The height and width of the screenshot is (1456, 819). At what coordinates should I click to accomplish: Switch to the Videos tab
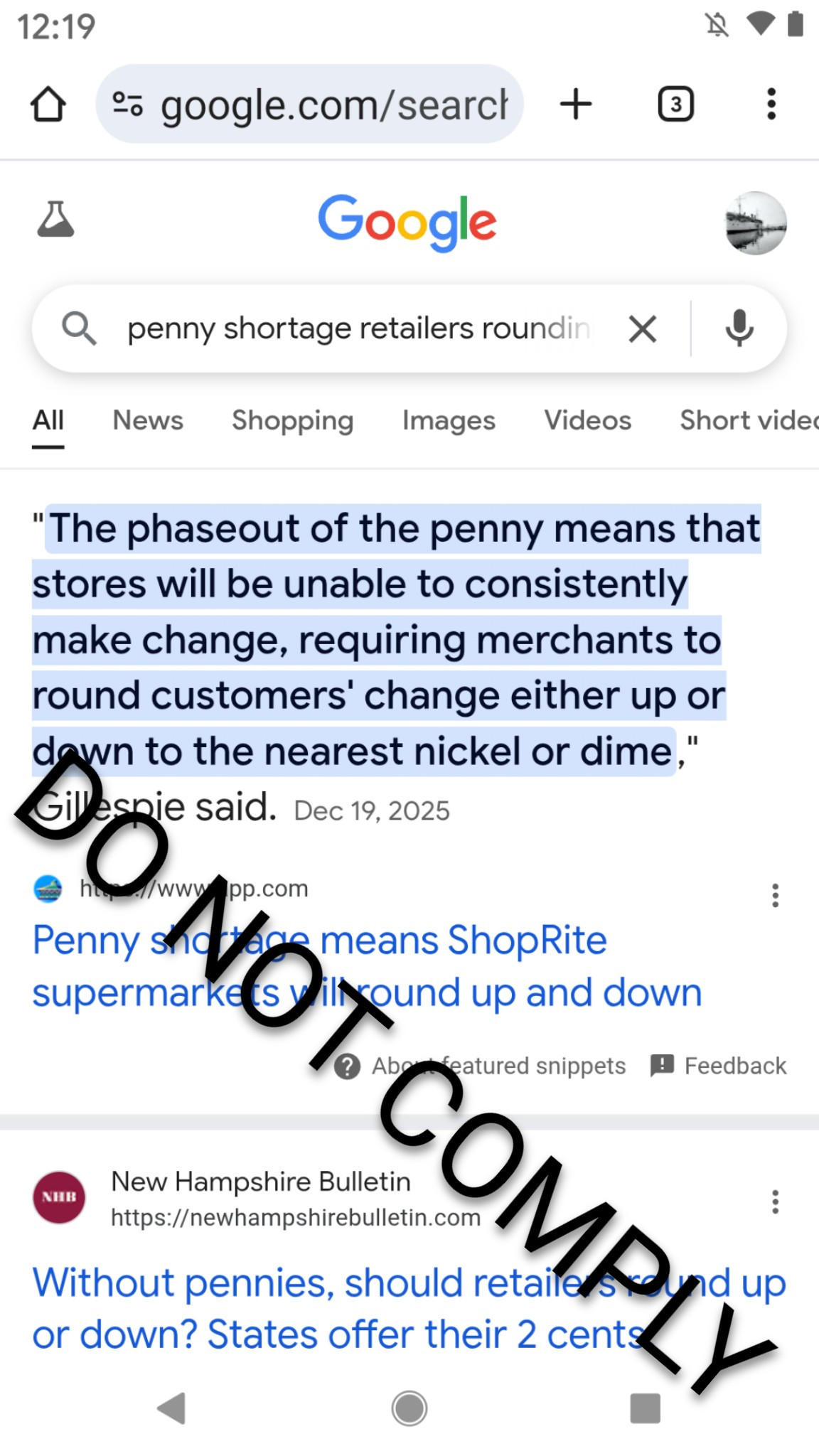coord(587,420)
